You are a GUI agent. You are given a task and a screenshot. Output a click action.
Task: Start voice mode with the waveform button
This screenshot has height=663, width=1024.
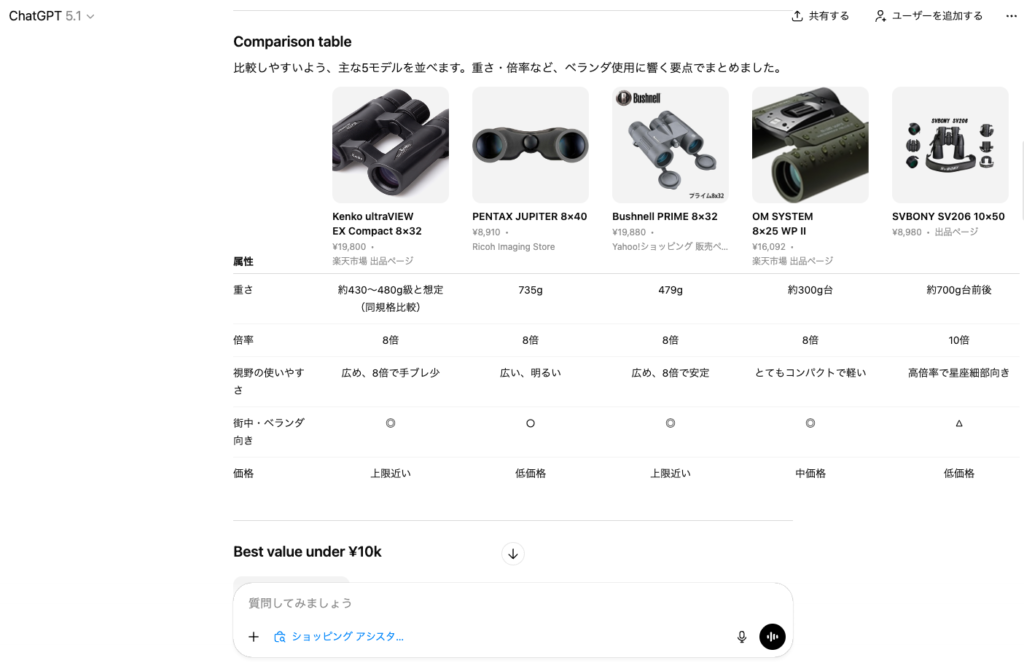tap(772, 636)
